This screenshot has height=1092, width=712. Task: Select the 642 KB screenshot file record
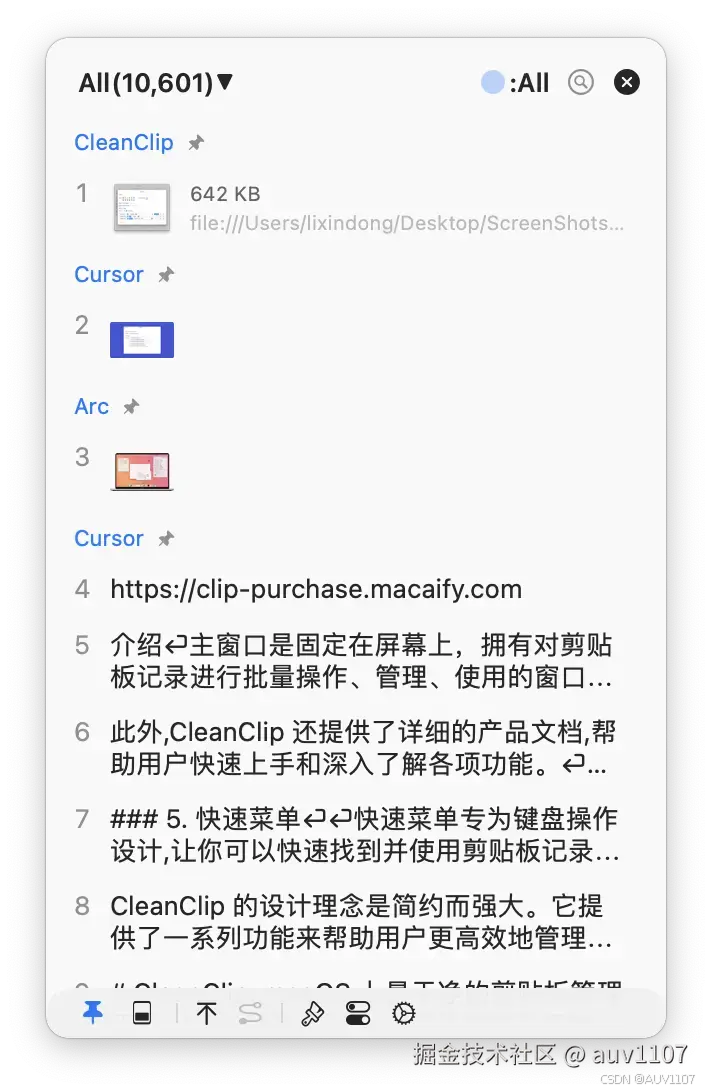[x=368, y=208]
